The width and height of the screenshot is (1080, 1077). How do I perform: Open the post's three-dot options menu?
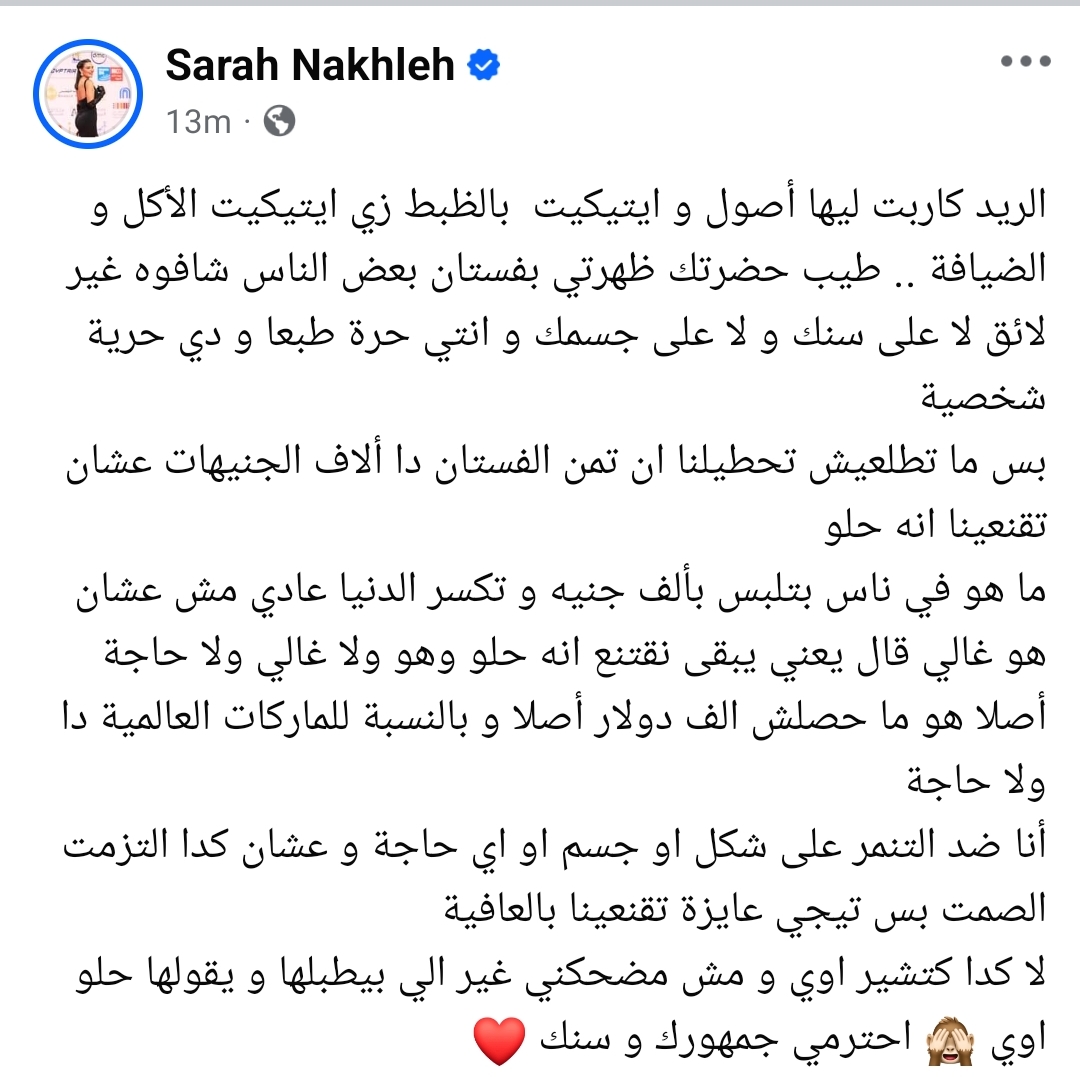click(1026, 61)
